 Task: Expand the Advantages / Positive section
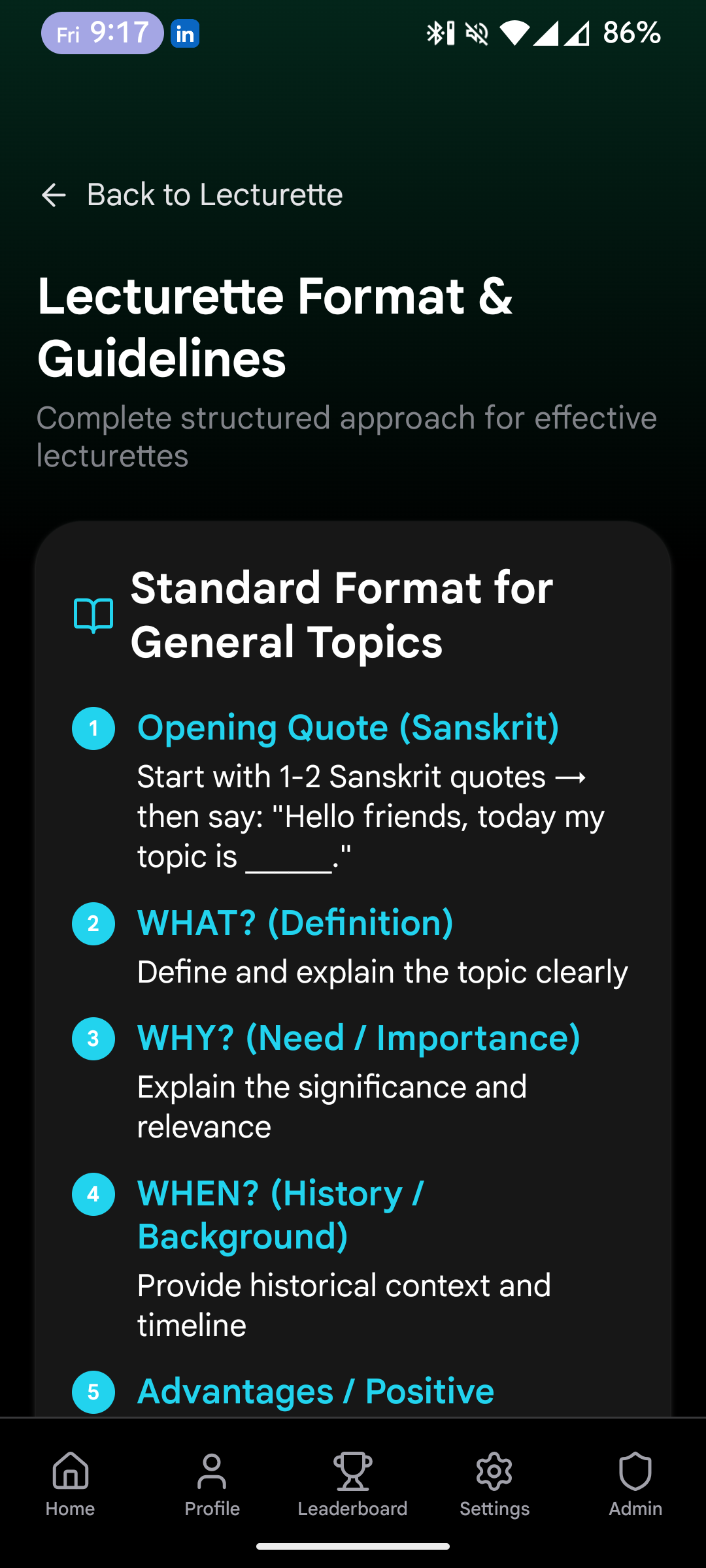tap(315, 1390)
